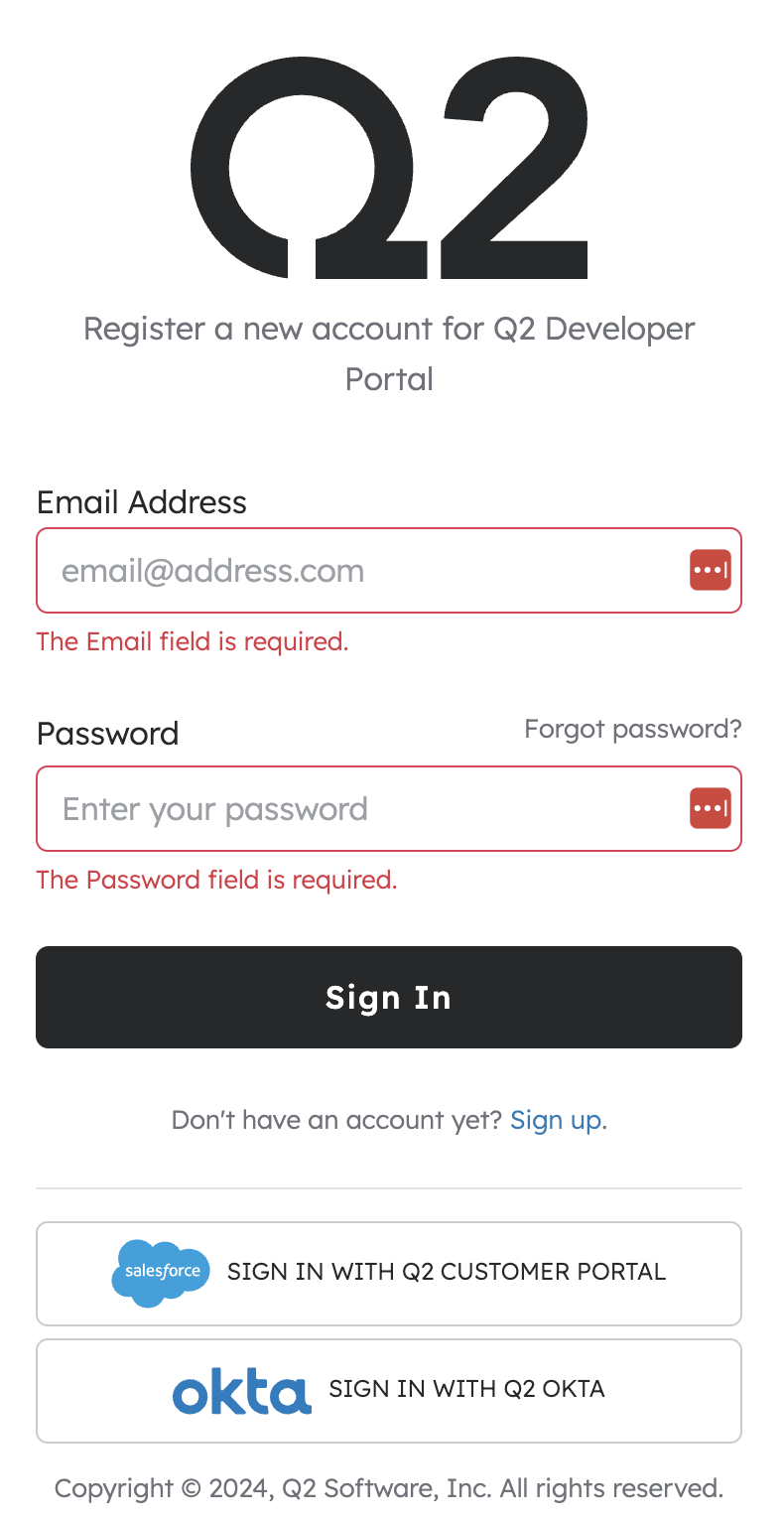The image size is (784, 1521).
Task: Sign in with Q2 Customer Portal
Action: 389,1273
